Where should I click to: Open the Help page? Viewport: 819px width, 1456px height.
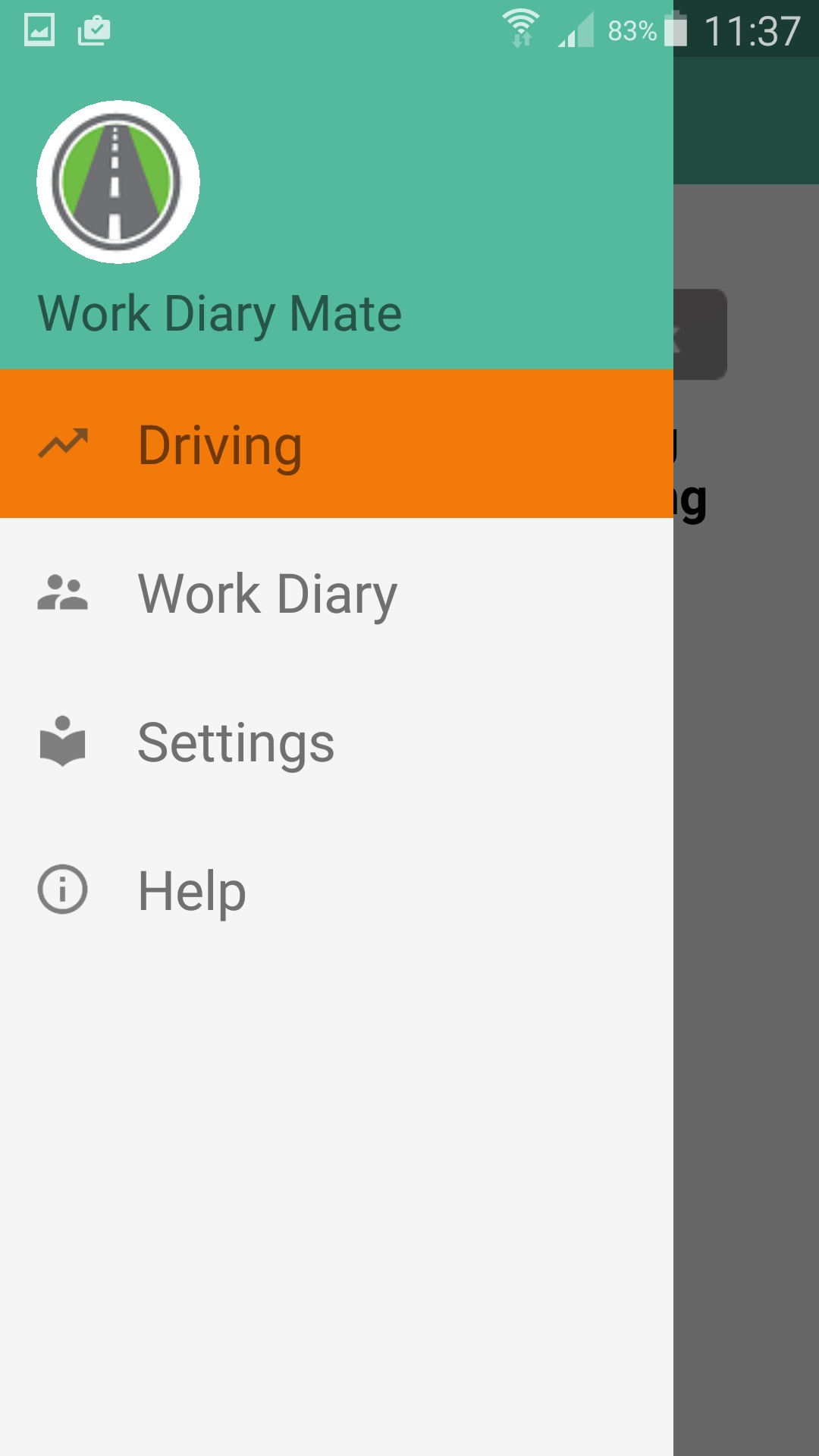click(337, 890)
